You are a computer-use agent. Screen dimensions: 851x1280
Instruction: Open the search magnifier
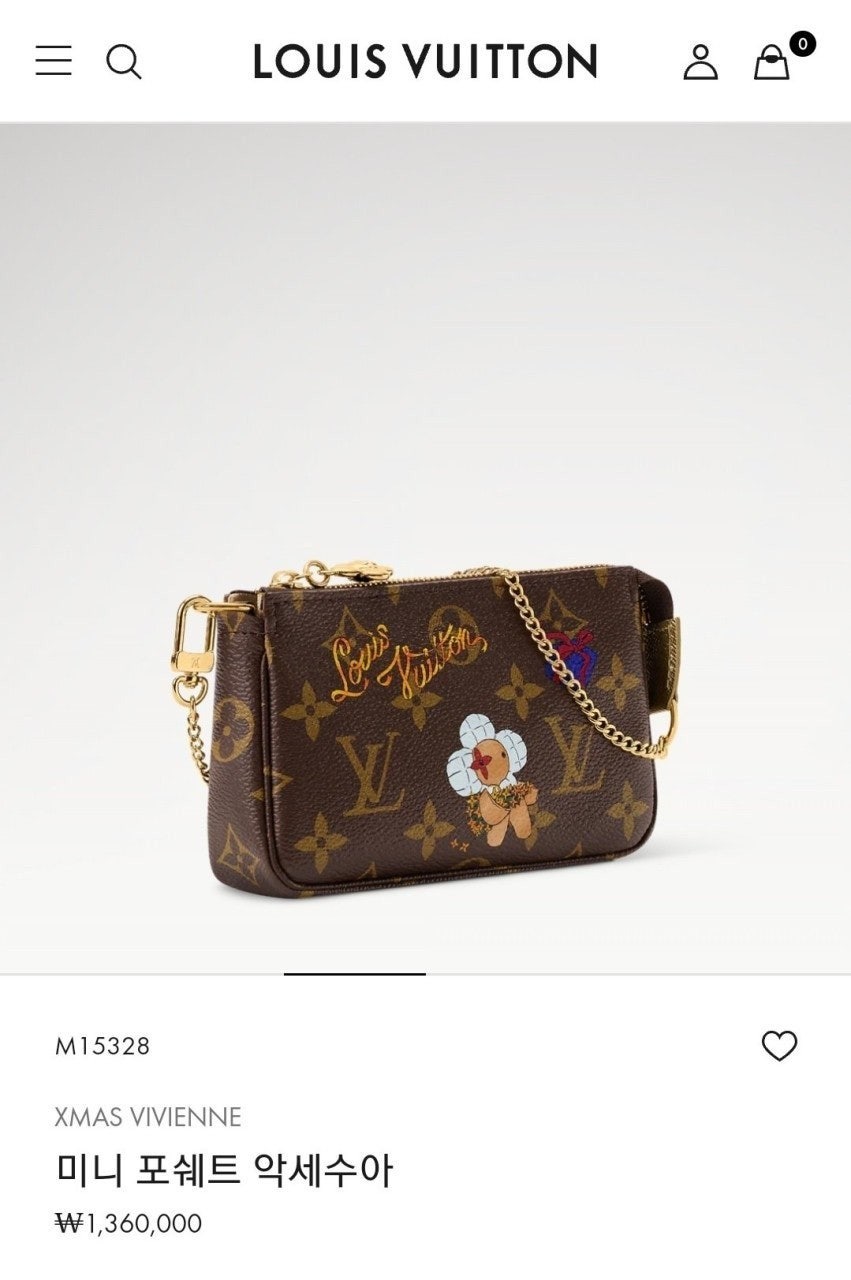pyautogui.click(x=124, y=62)
